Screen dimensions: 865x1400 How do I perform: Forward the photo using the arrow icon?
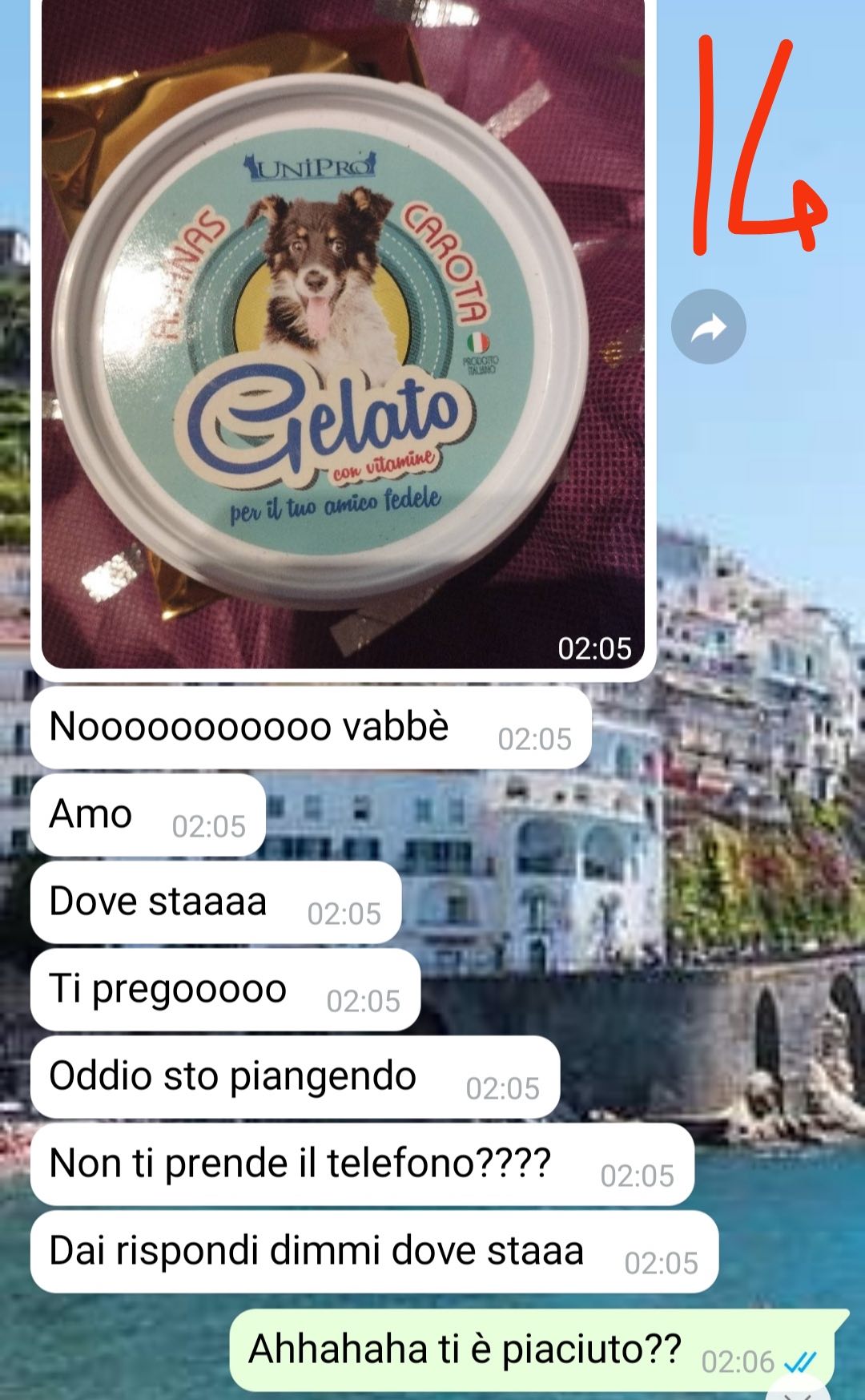point(708,327)
